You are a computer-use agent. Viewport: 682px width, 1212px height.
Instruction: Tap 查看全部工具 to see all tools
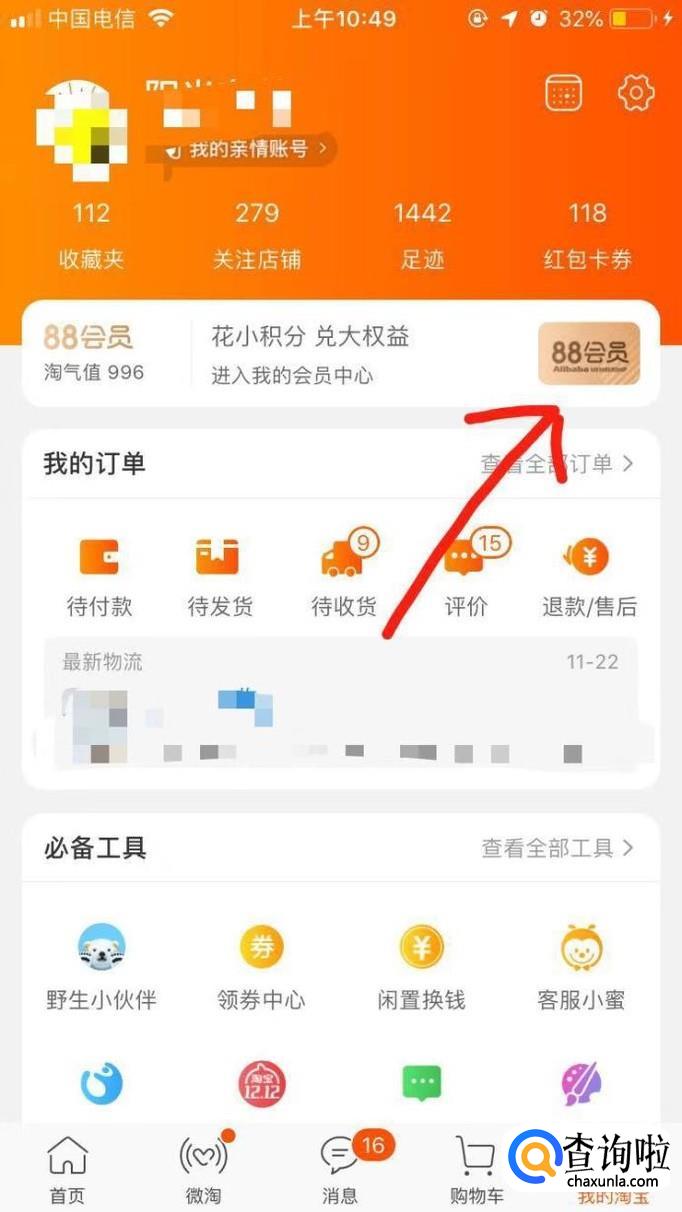click(557, 848)
